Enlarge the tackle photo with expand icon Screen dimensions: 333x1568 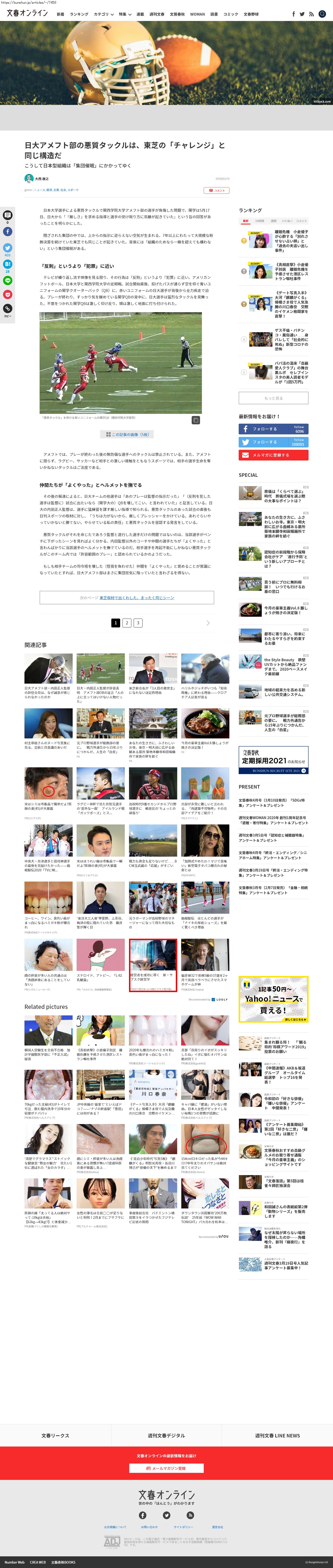[x=196, y=420]
